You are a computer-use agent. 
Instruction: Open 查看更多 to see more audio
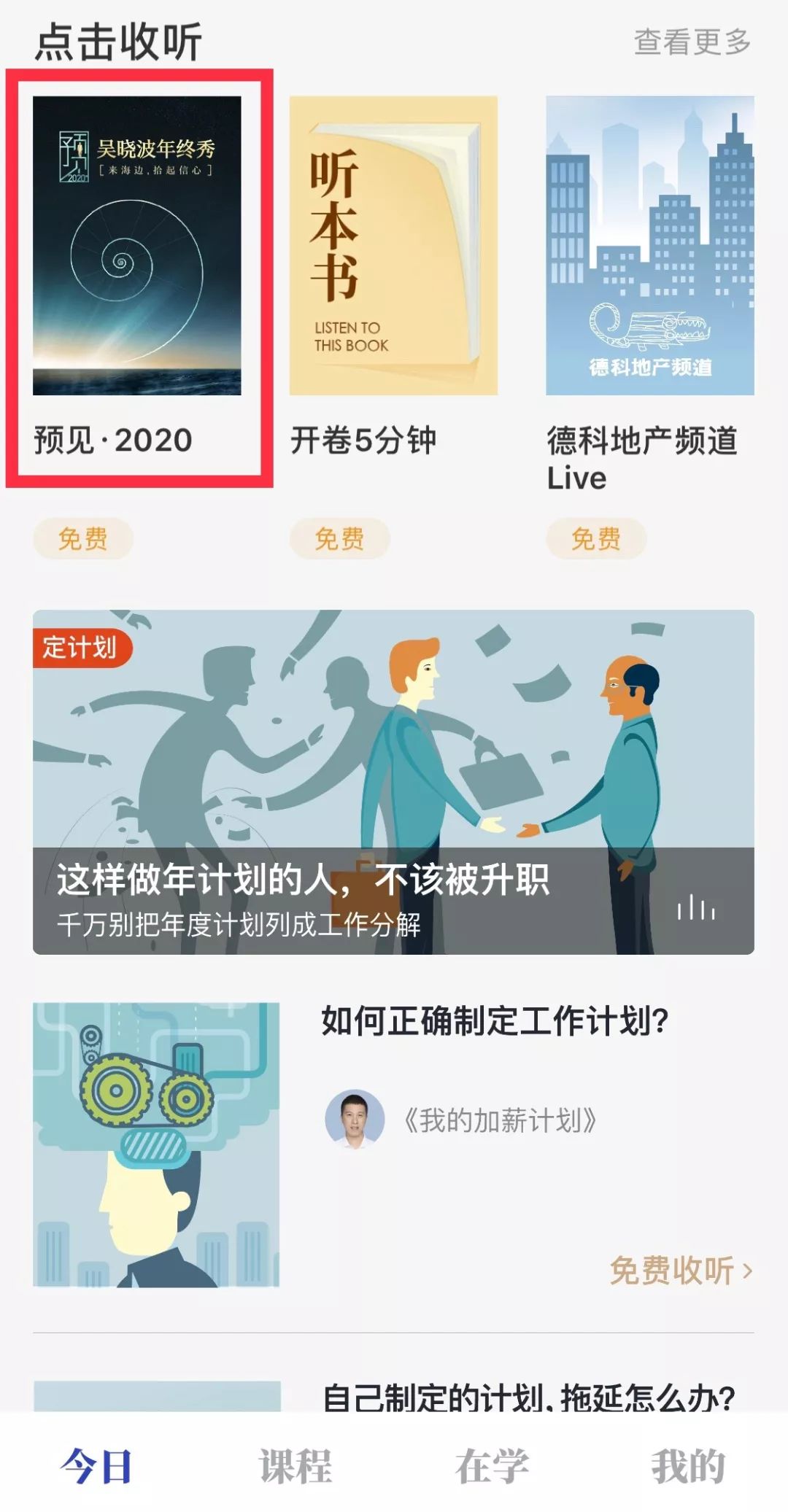tap(692, 42)
